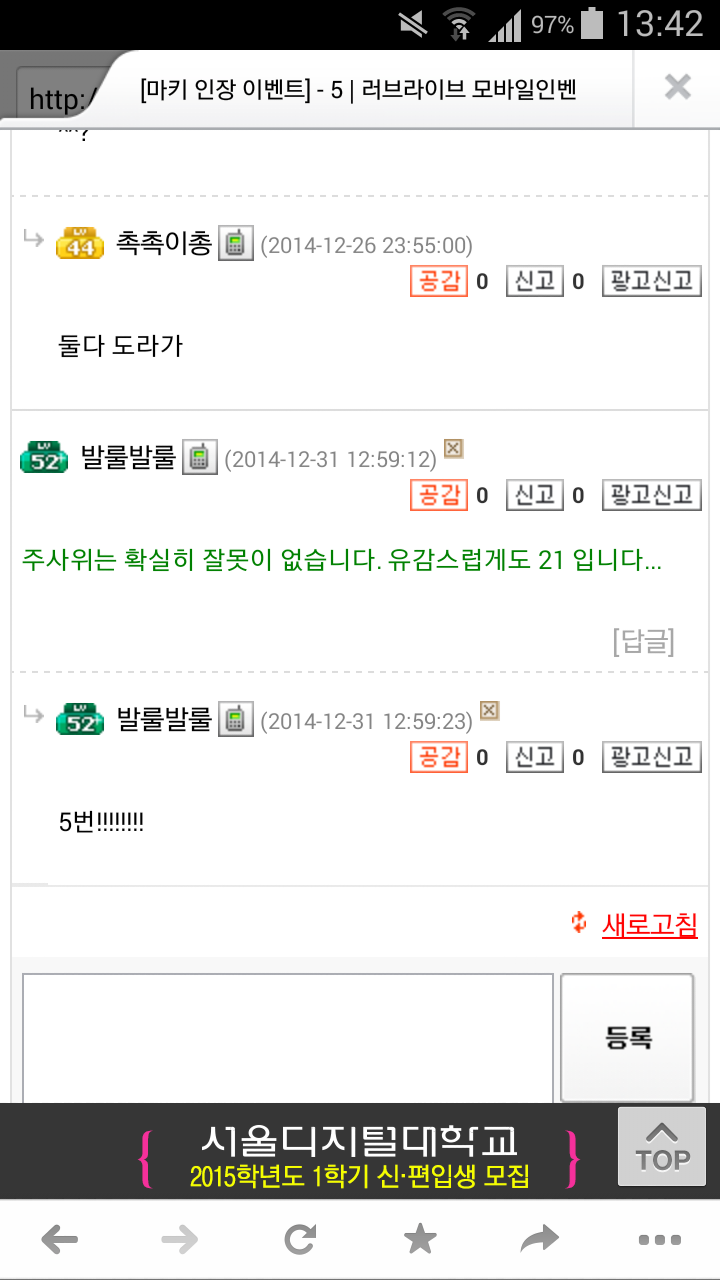Tap 신고 on the green 주사위 comment
720x1280 pixels.
(x=534, y=495)
